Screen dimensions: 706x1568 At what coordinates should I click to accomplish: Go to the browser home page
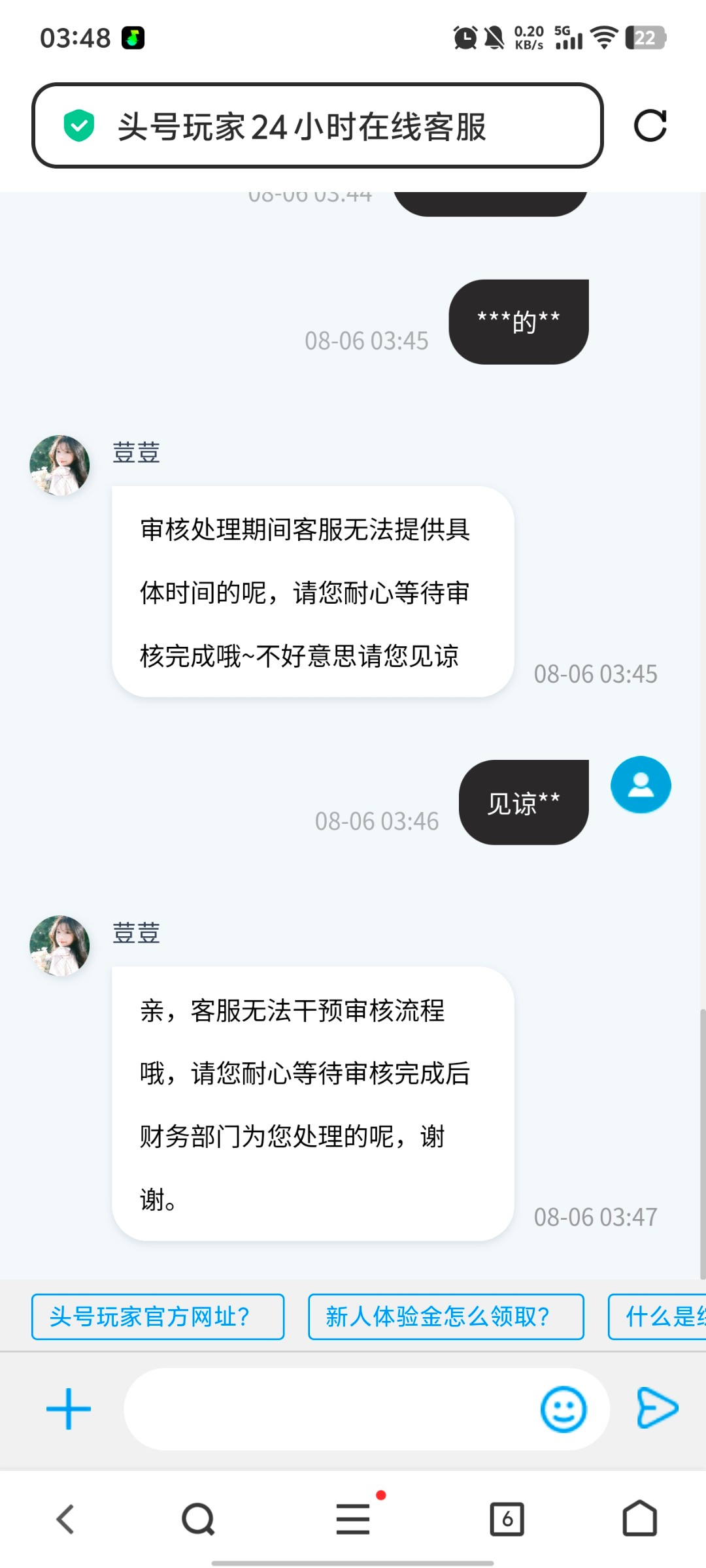tap(639, 1519)
